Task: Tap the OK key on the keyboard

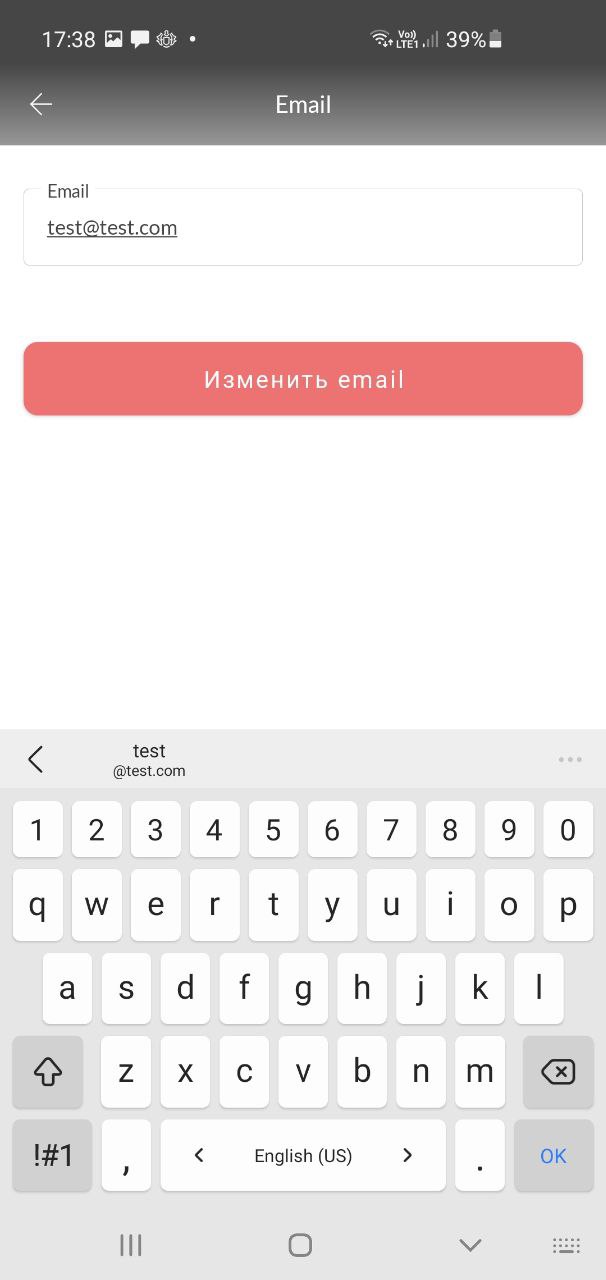Action: tap(553, 1156)
